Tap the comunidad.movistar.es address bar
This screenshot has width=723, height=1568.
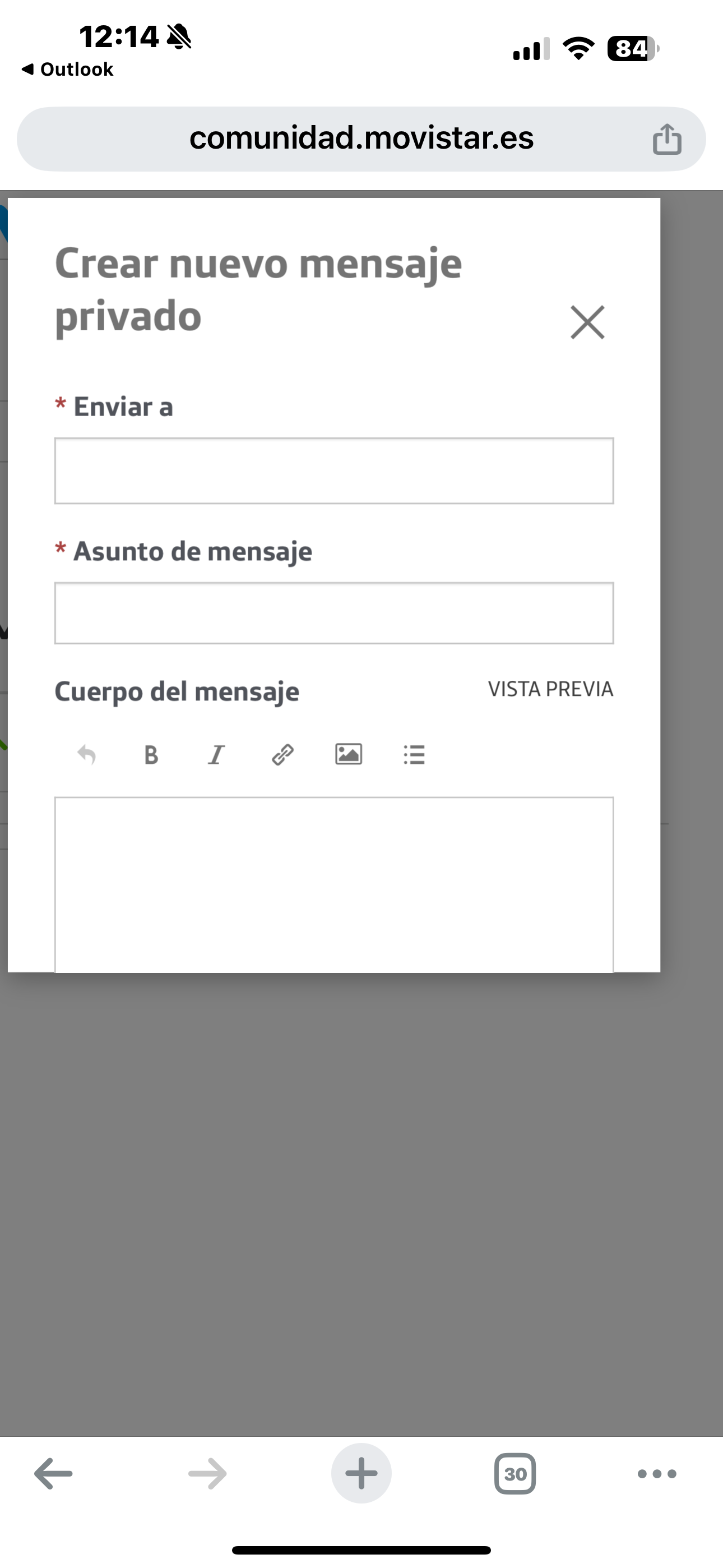[361, 139]
